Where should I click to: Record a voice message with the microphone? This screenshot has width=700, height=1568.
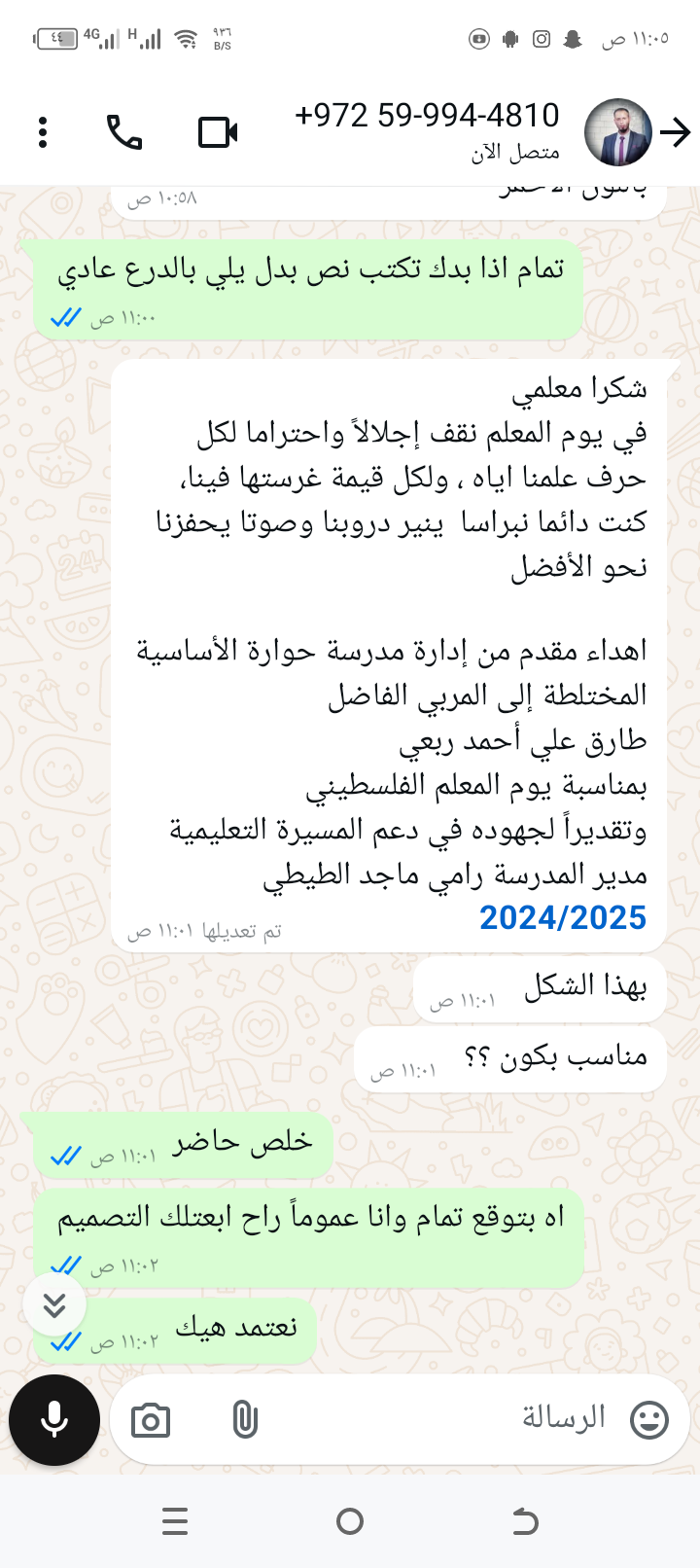pyautogui.click(x=54, y=1420)
